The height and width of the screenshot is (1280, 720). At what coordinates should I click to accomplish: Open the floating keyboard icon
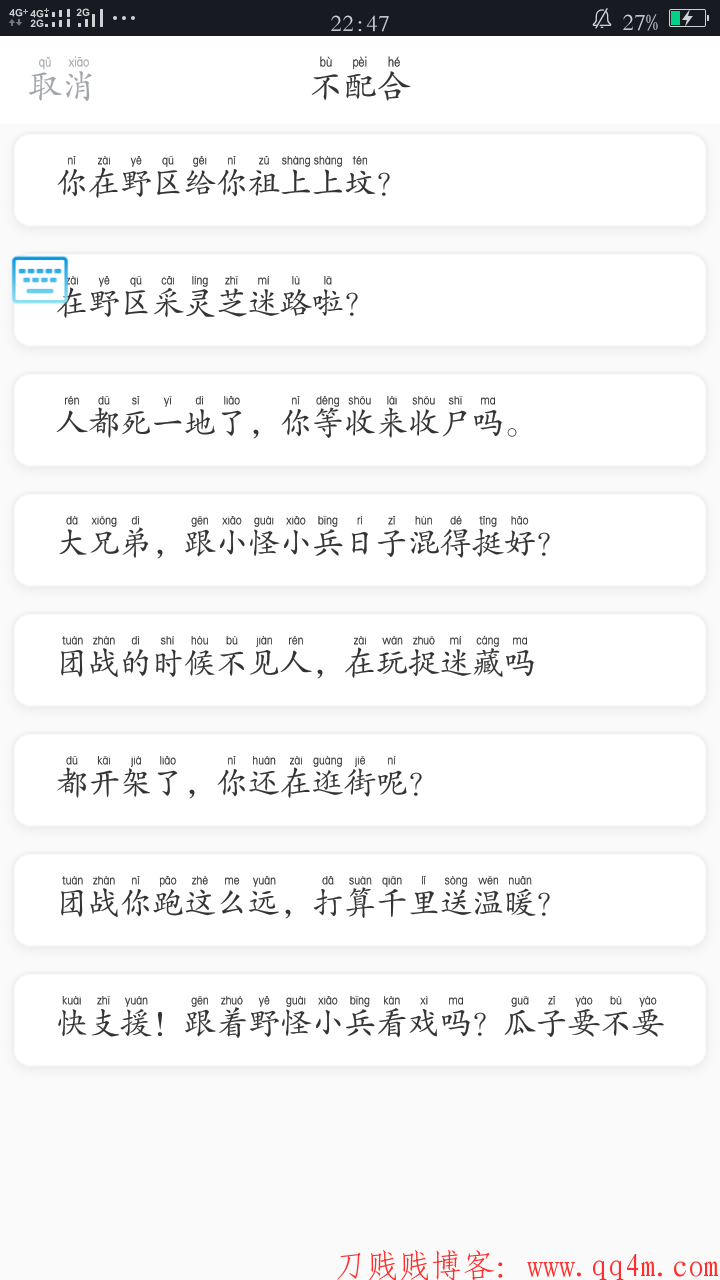coord(40,280)
